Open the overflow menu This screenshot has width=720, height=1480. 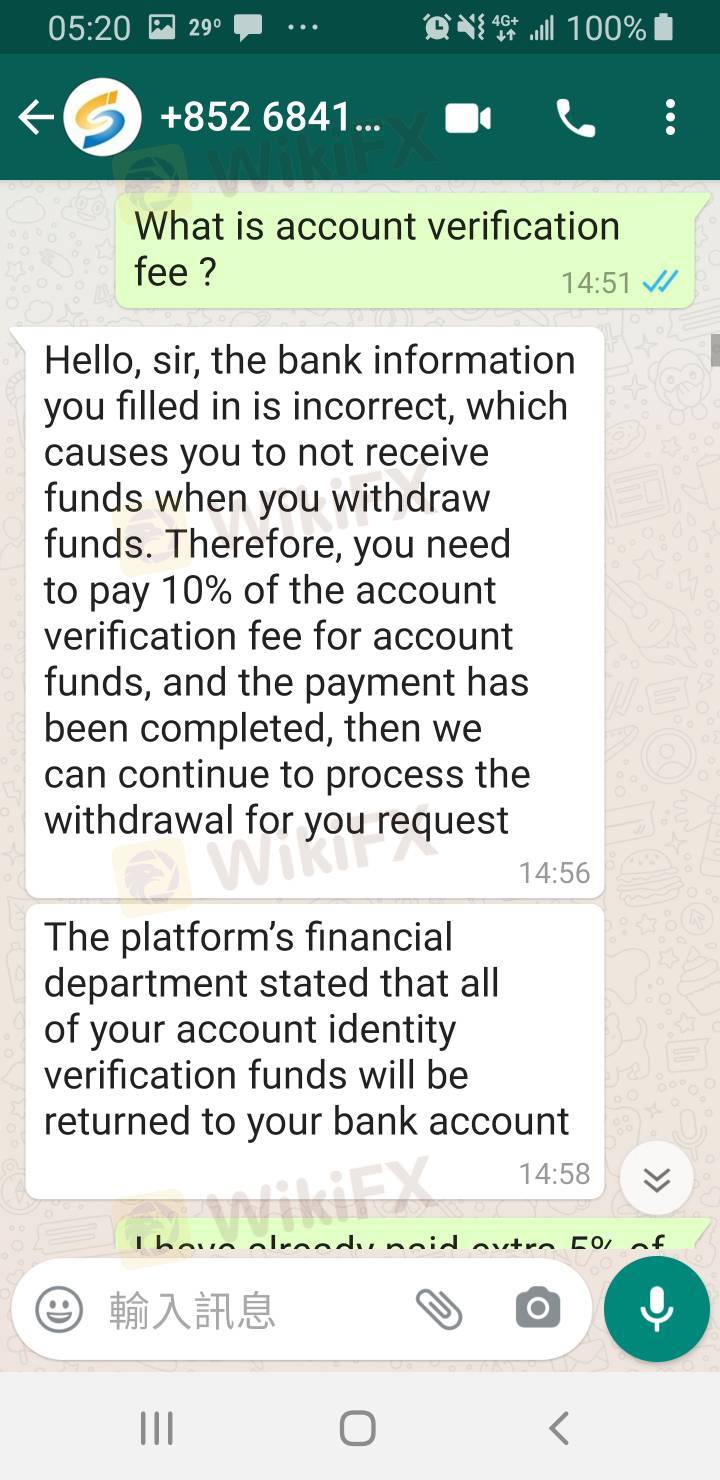click(670, 118)
